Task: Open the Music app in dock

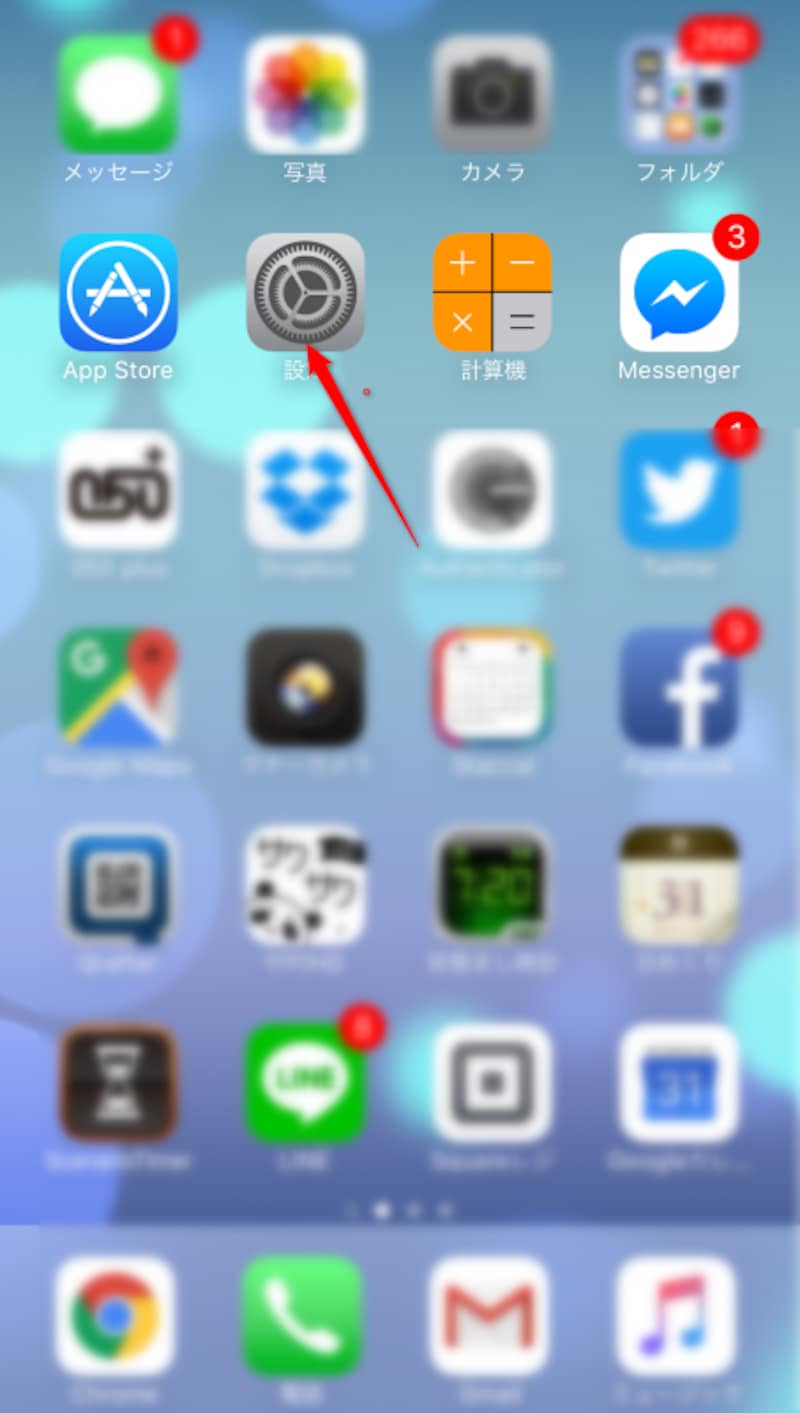Action: pos(679,1315)
